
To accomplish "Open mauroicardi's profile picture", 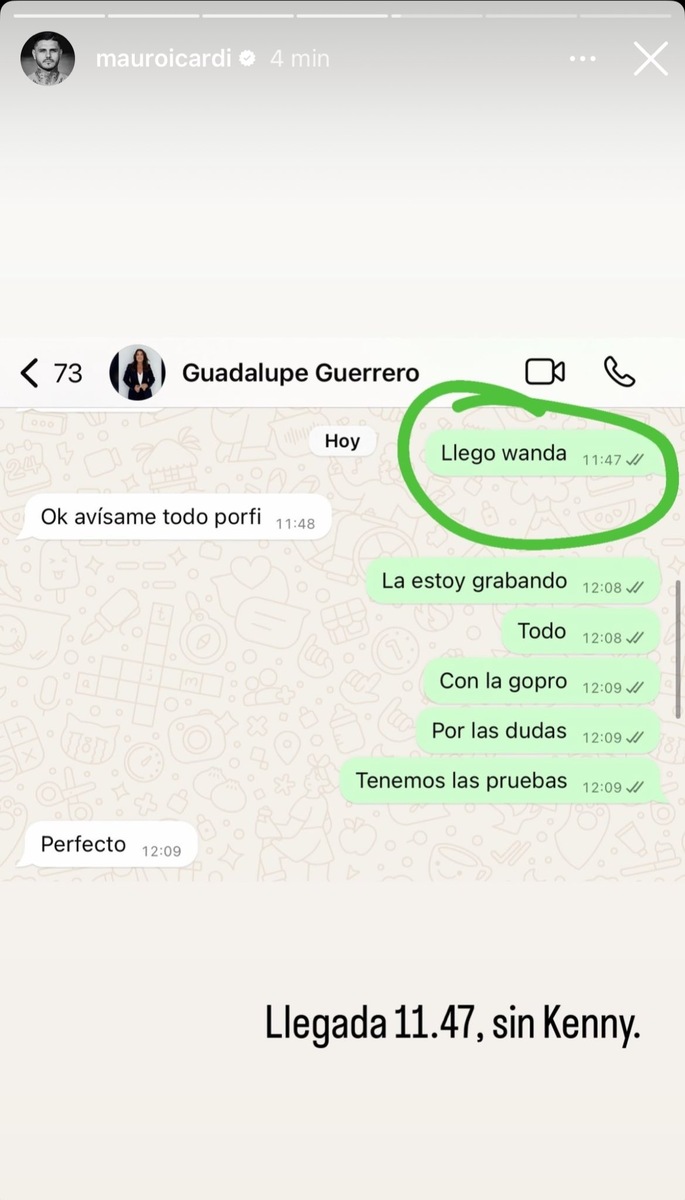I will pos(48,59).
